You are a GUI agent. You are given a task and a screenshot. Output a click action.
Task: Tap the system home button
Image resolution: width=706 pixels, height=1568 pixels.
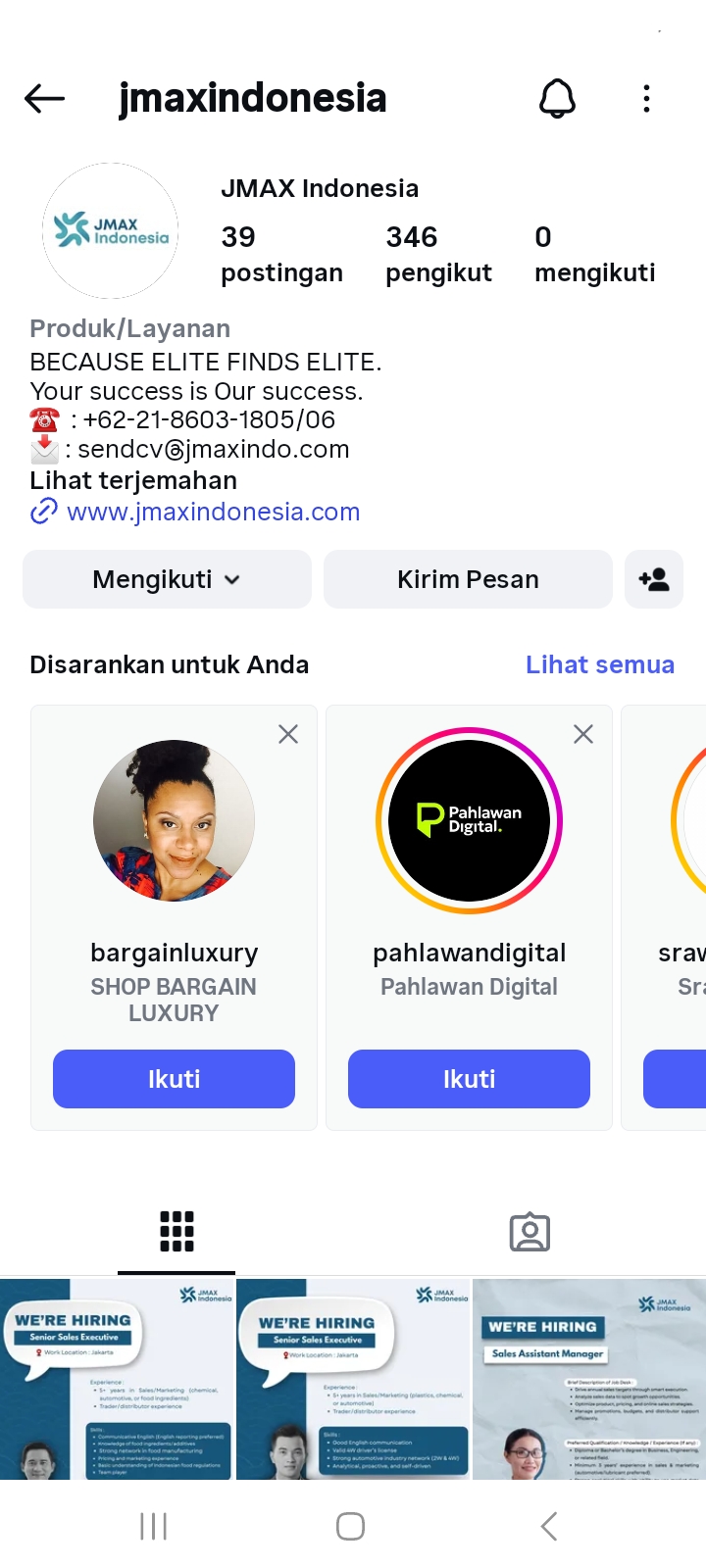tap(350, 1526)
